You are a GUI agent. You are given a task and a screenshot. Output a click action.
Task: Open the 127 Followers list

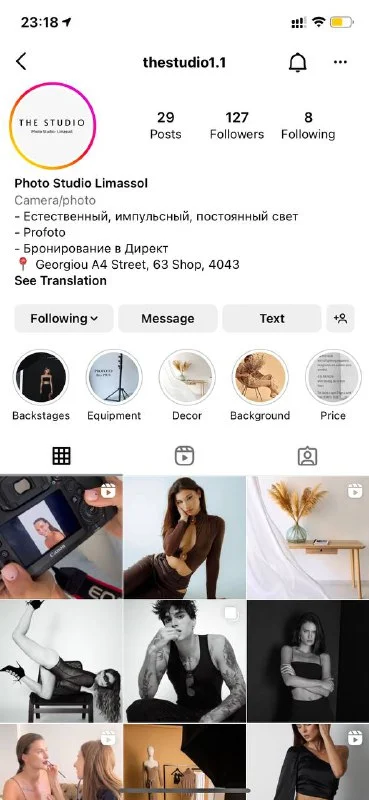pos(237,126)
